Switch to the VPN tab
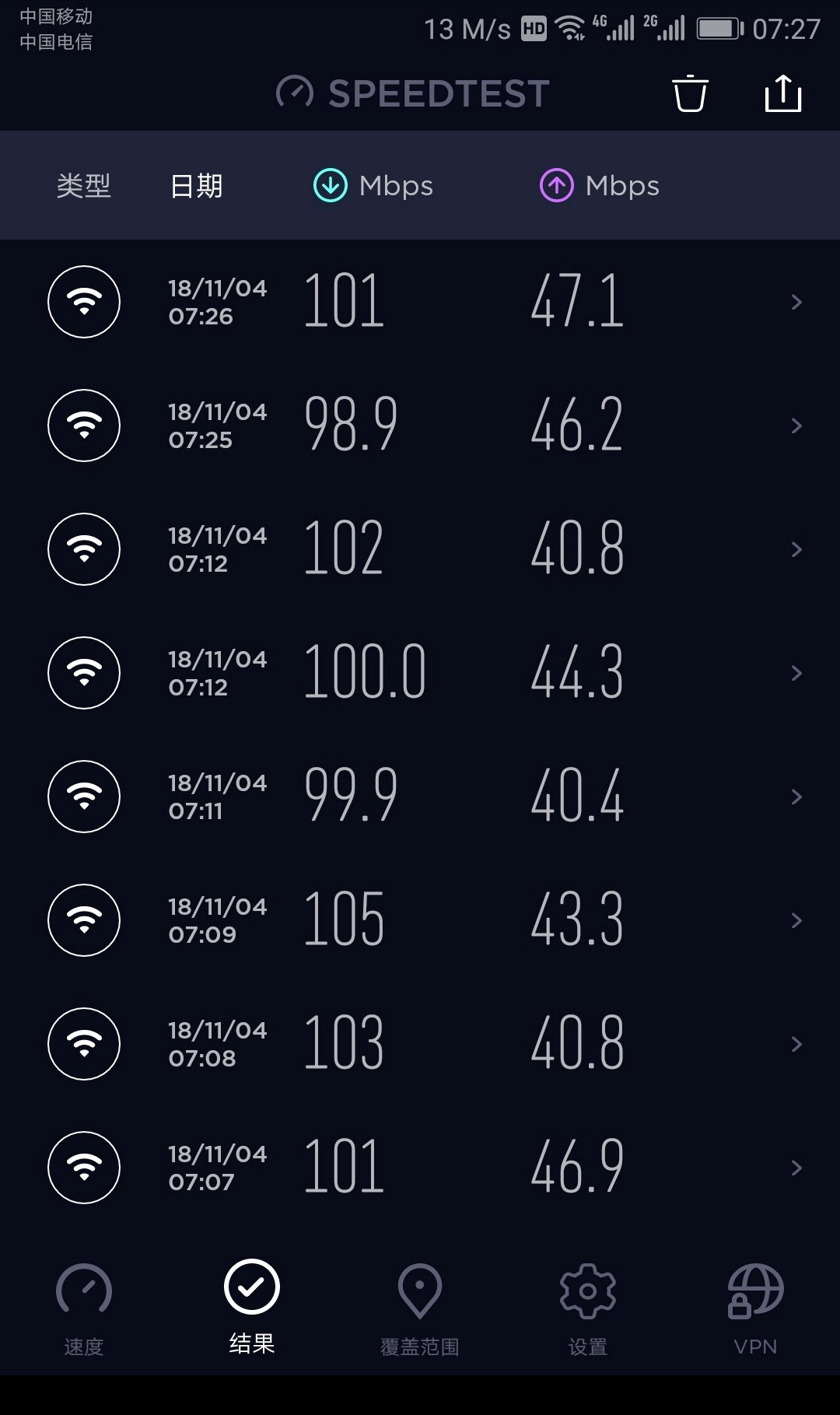Screen dimensions: 840x1415 755,1307
